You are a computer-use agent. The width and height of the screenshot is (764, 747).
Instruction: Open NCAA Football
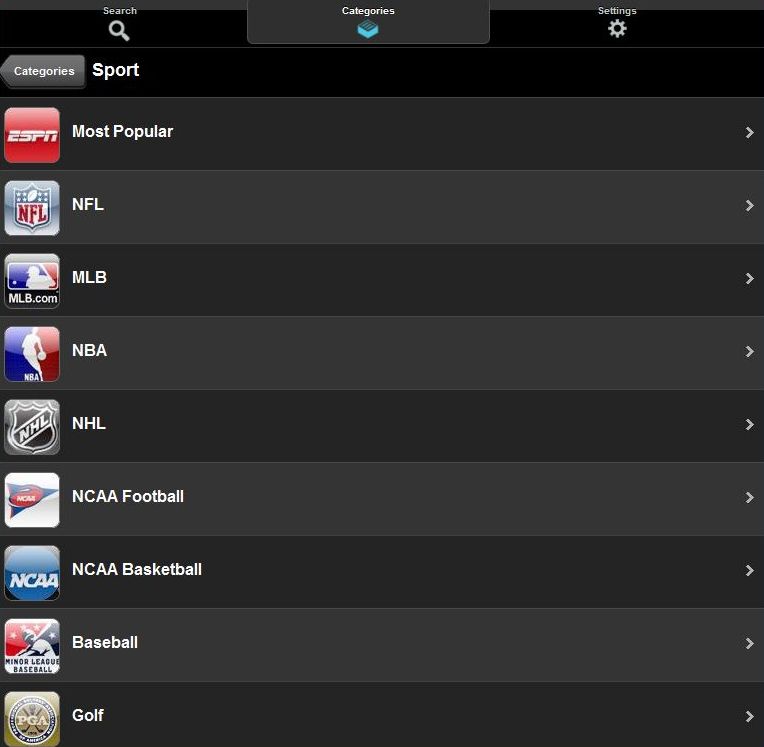click(x=382, y=499)
